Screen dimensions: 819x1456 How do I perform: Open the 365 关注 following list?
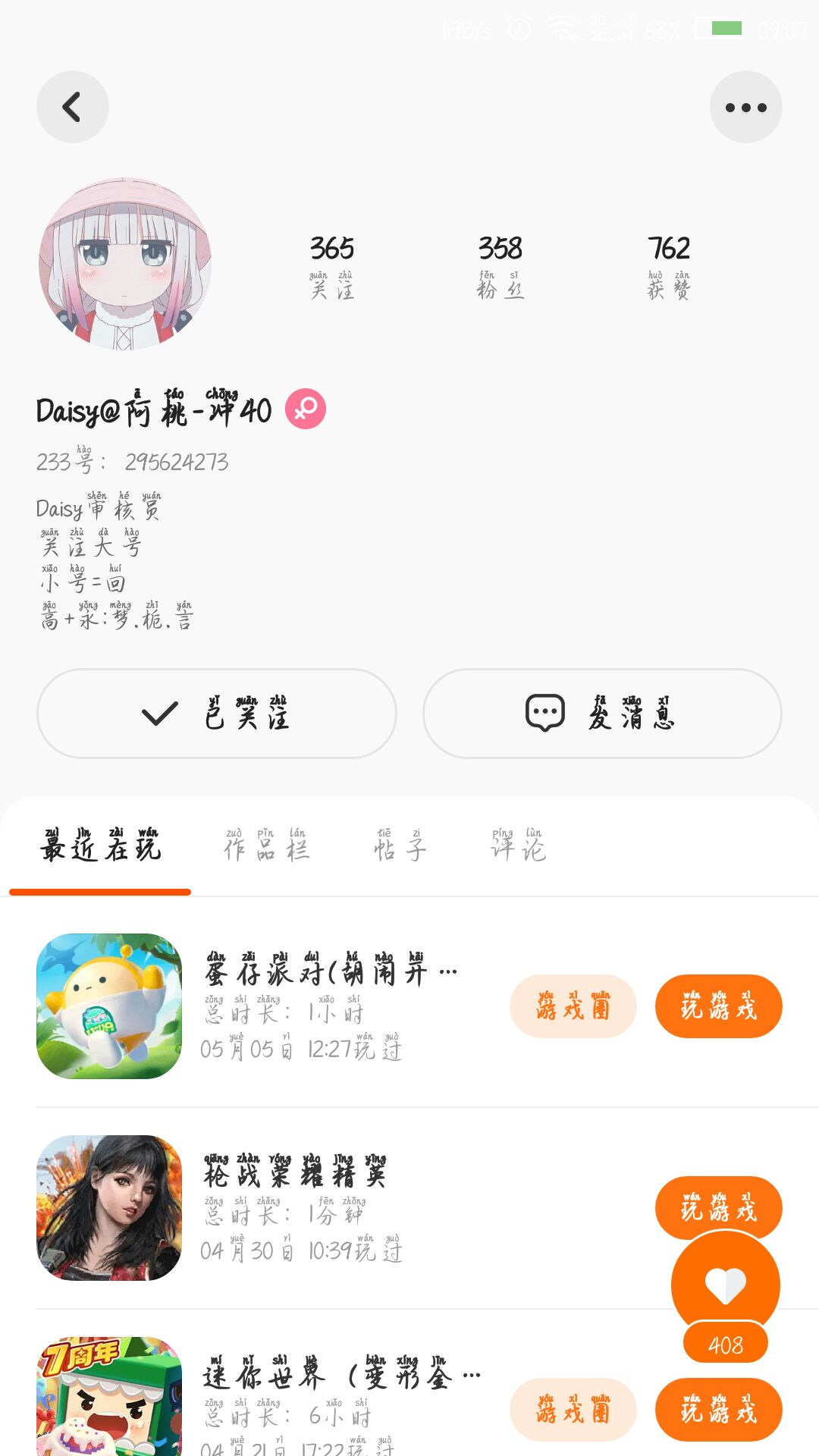tap(332, 265)
